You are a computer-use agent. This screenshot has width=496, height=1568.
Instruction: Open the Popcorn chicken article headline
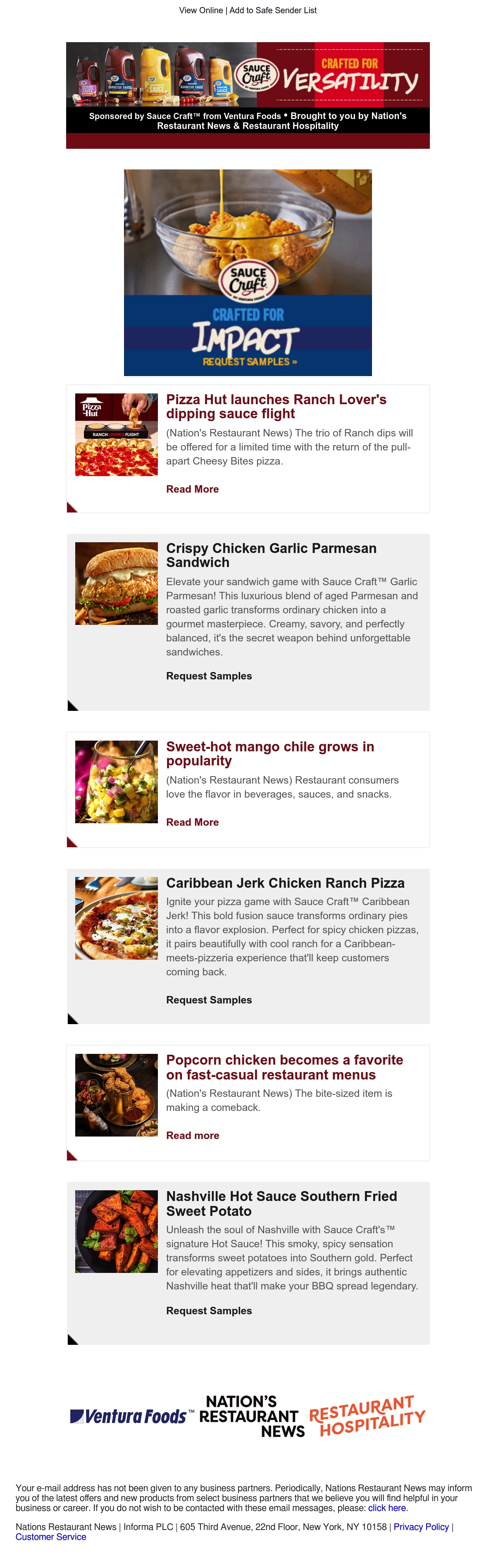(x=284, y=1068)
